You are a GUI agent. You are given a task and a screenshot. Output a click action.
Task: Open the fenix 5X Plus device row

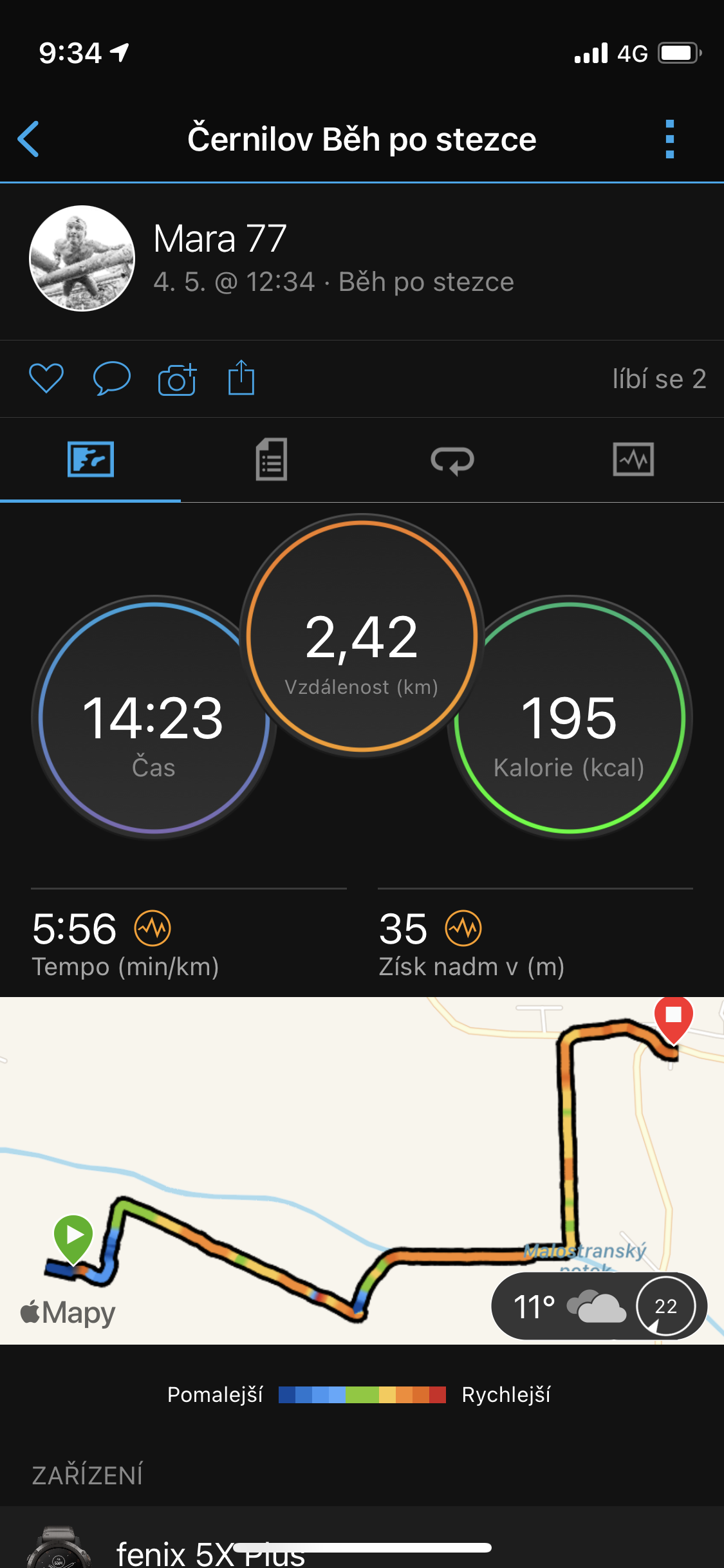click(362, 1537)
